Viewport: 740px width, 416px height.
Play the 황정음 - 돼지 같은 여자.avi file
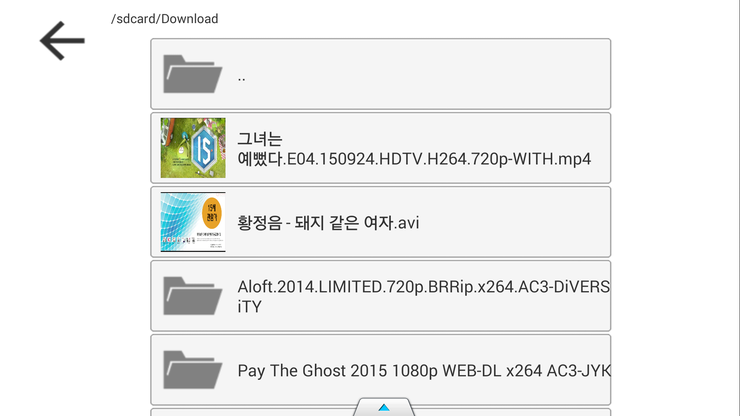click(380, 222)
